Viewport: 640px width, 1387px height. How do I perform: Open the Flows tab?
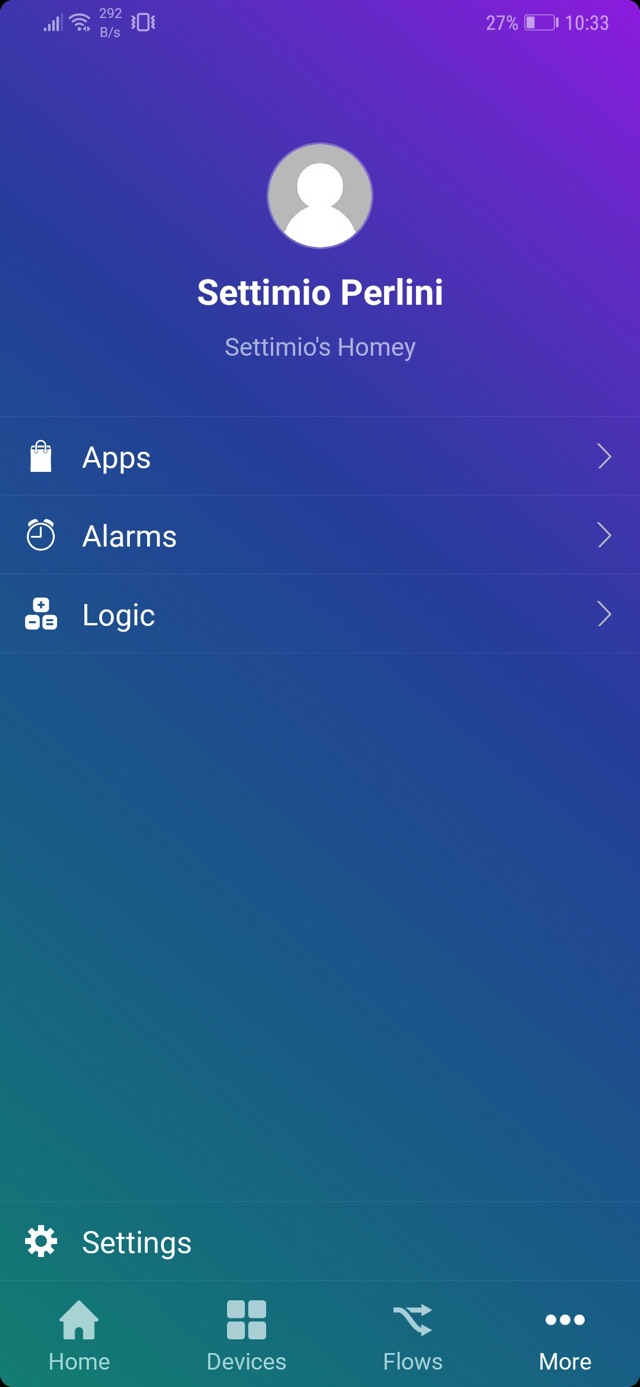tap(412, 1335)
